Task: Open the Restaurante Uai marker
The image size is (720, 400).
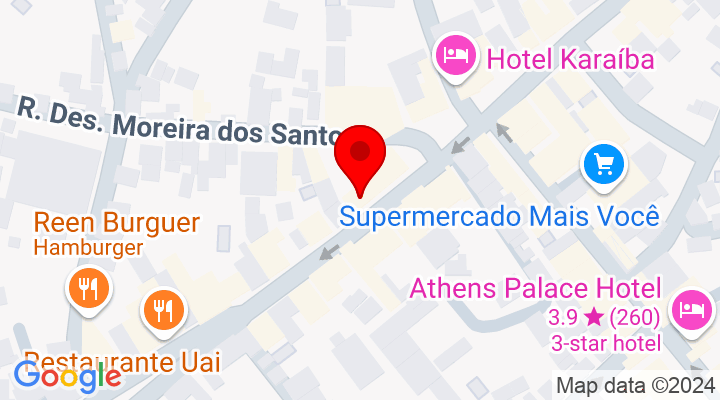Action: [x=163, y=310]
